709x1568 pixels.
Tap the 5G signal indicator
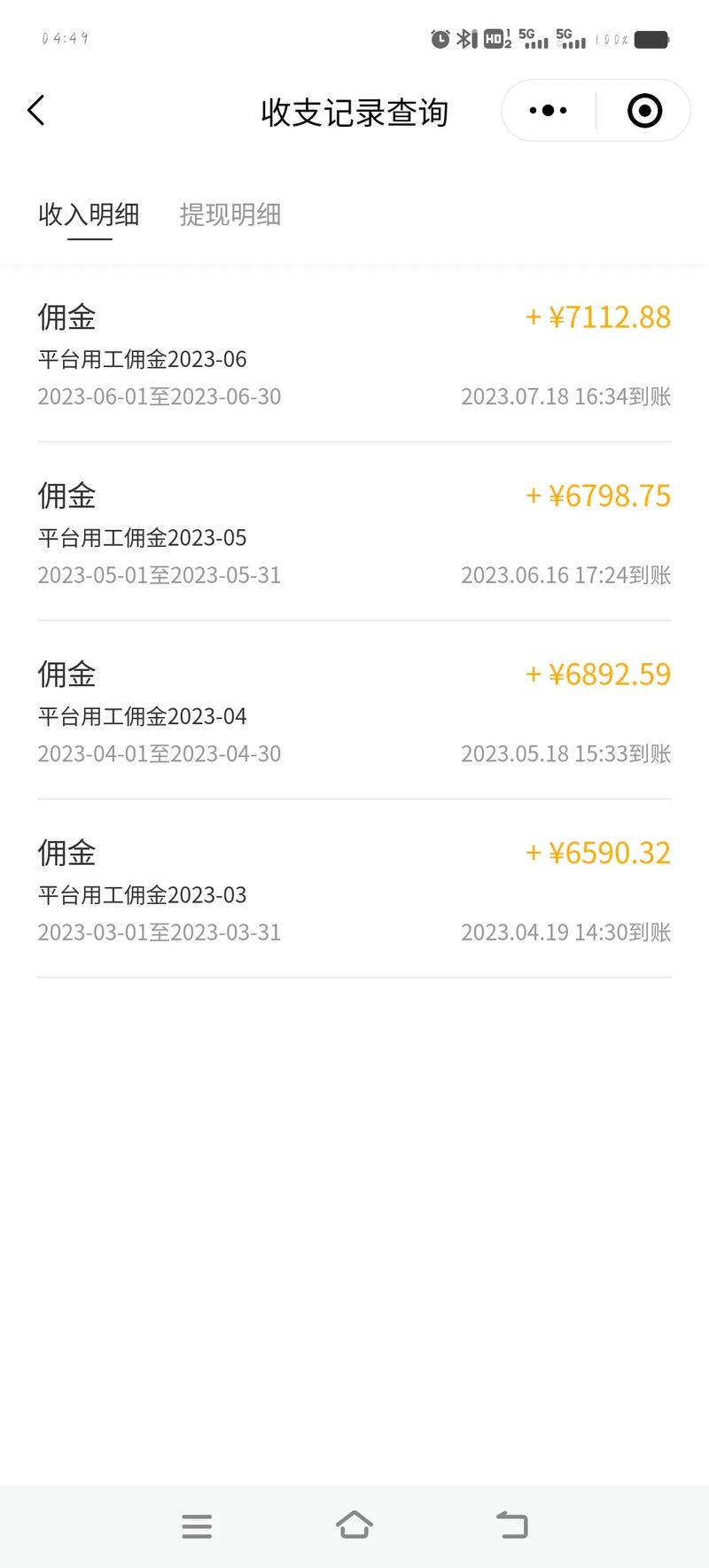(532, 39)
